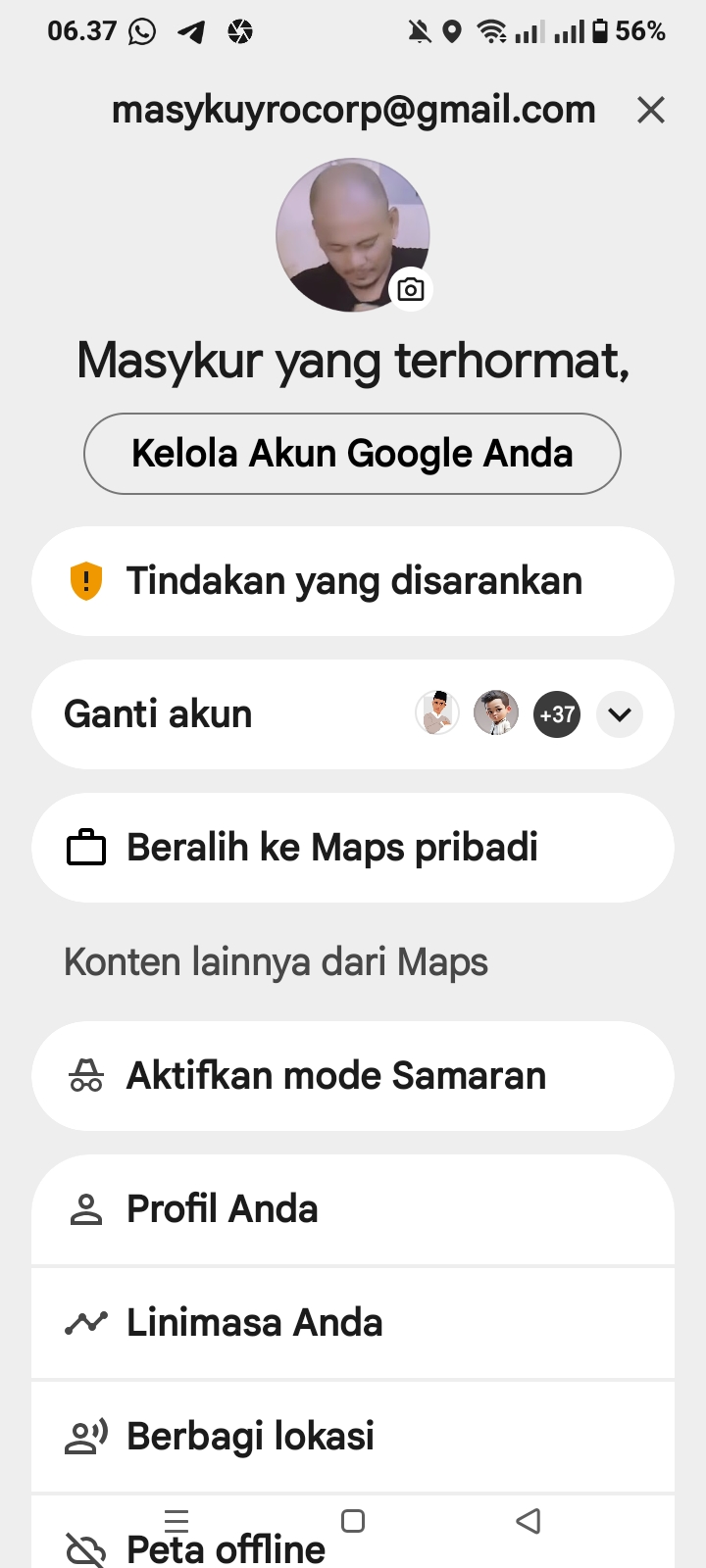Go to the home screen
This screenshot has width=706, height=1568.
[353, 1521]
